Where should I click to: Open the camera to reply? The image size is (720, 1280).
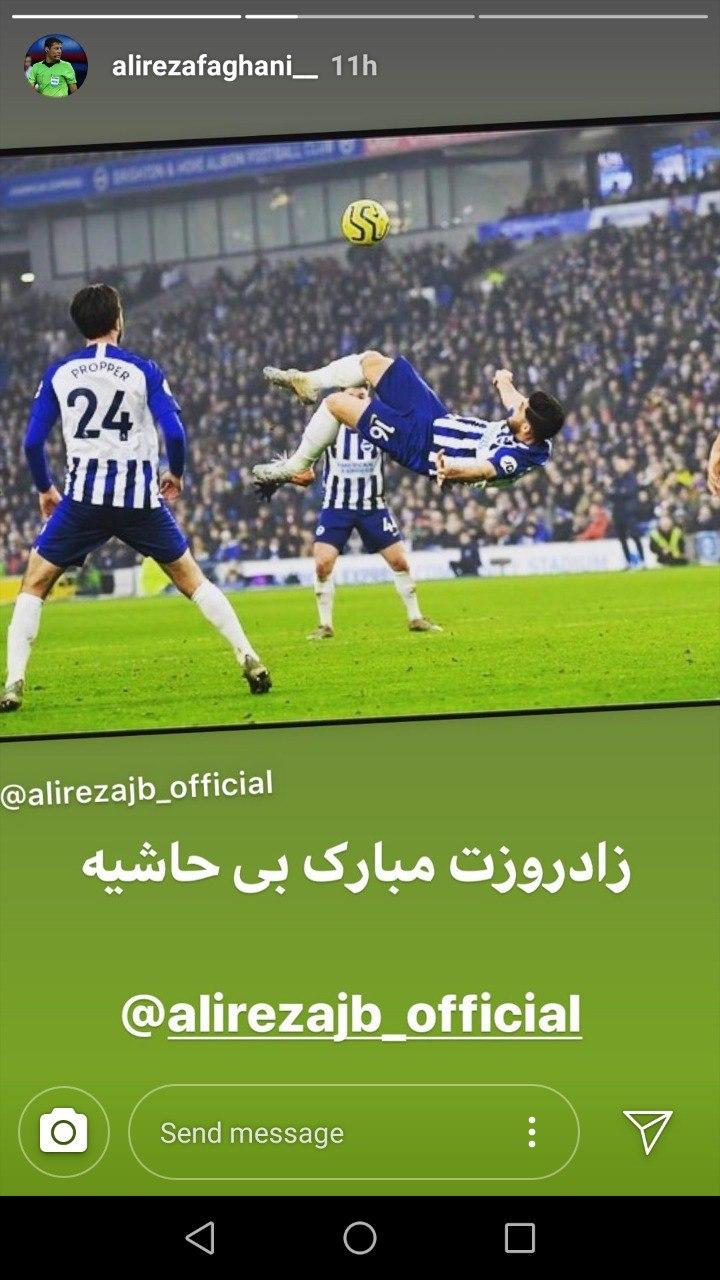point(64,1132)
